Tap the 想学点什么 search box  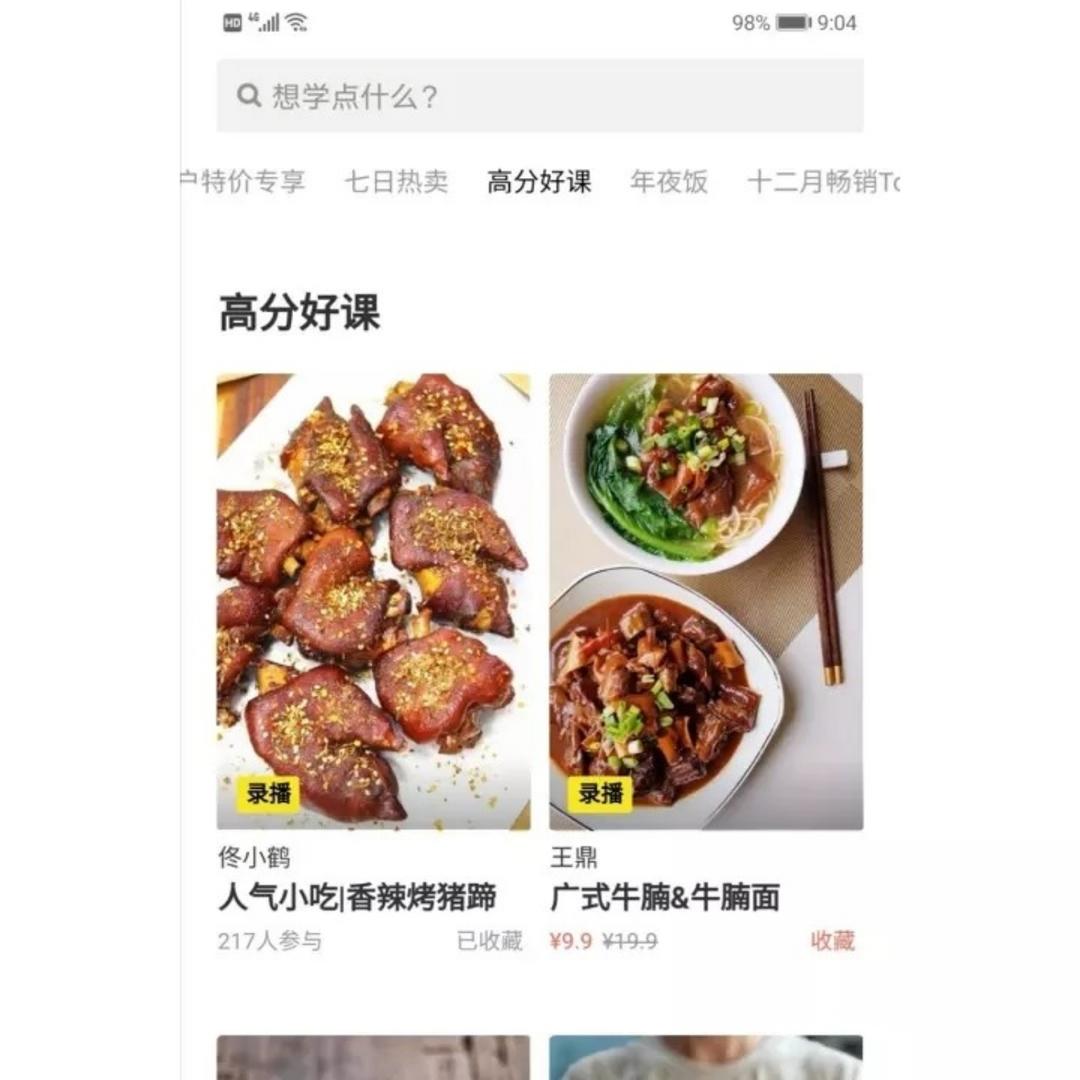point(540,96)
